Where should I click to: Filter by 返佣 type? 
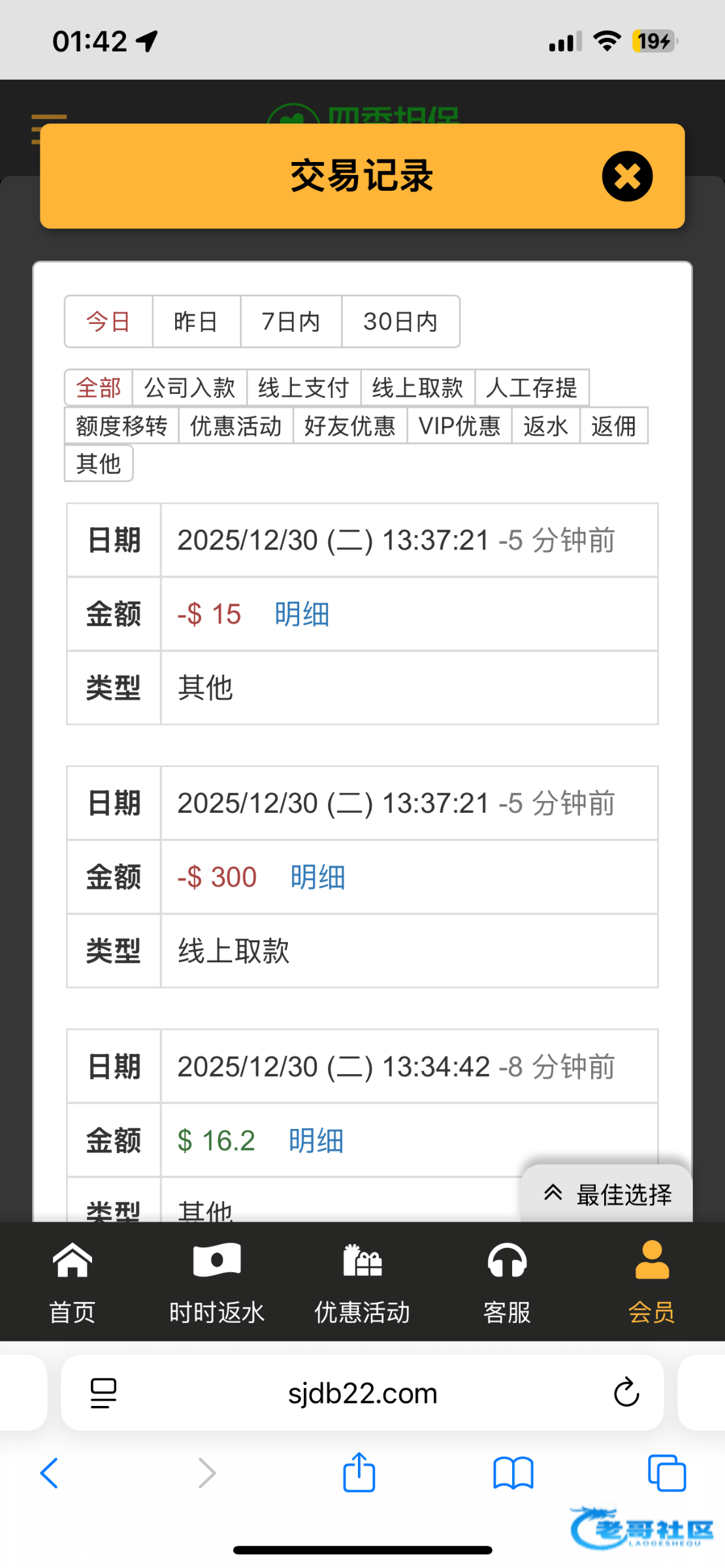coord(613,425)
